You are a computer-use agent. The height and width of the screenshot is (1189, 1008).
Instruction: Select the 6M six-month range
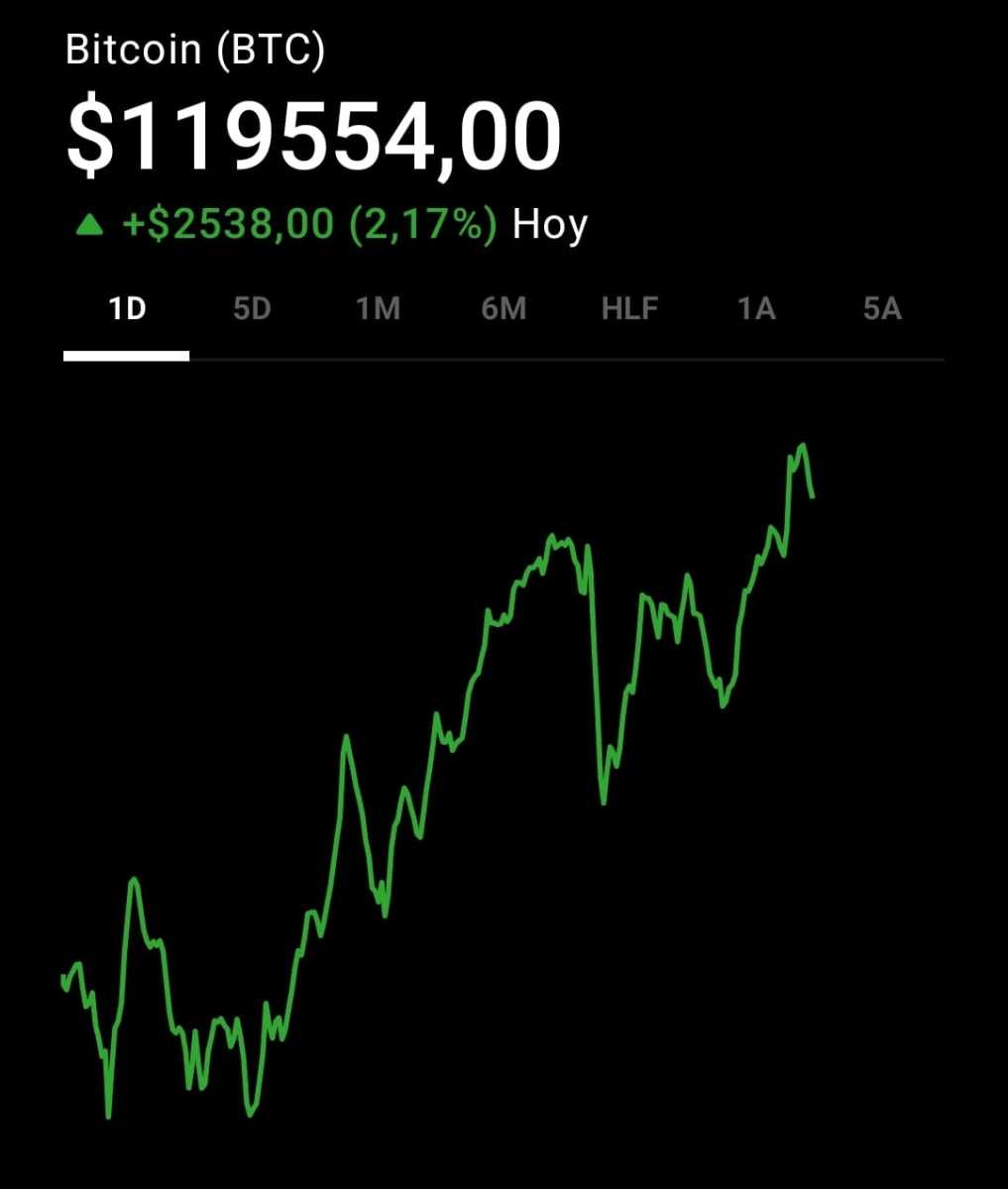click(x=504, y=308)
